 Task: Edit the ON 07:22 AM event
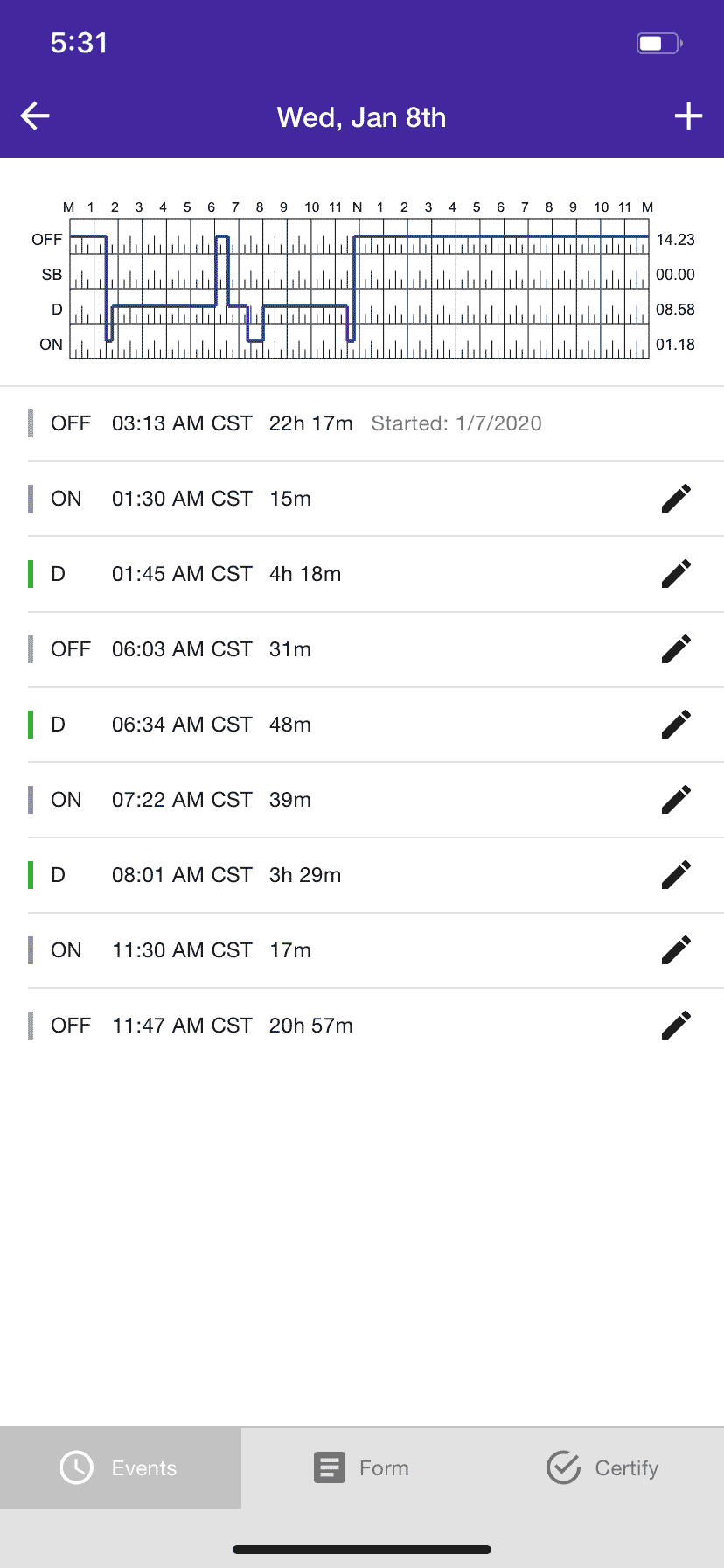click(676, 800)
